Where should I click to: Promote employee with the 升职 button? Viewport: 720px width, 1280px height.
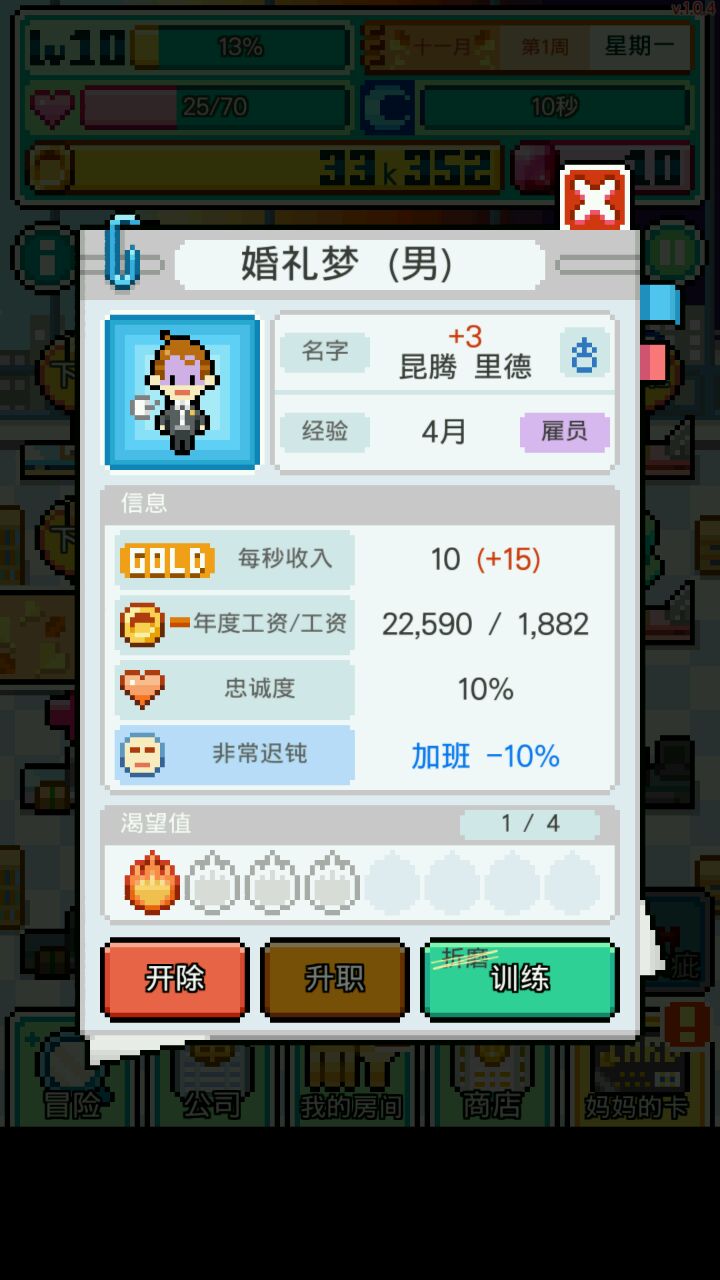coord(334,979)
